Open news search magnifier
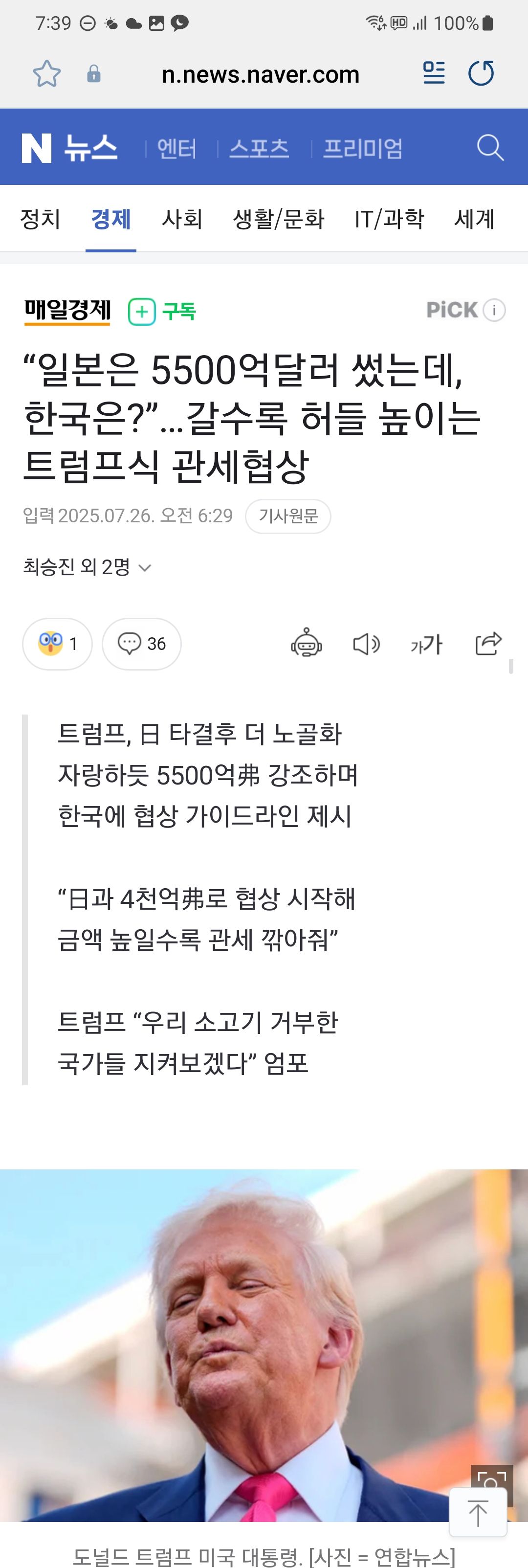Viewport: 528px width, 1568px height. tap(490, 148)
